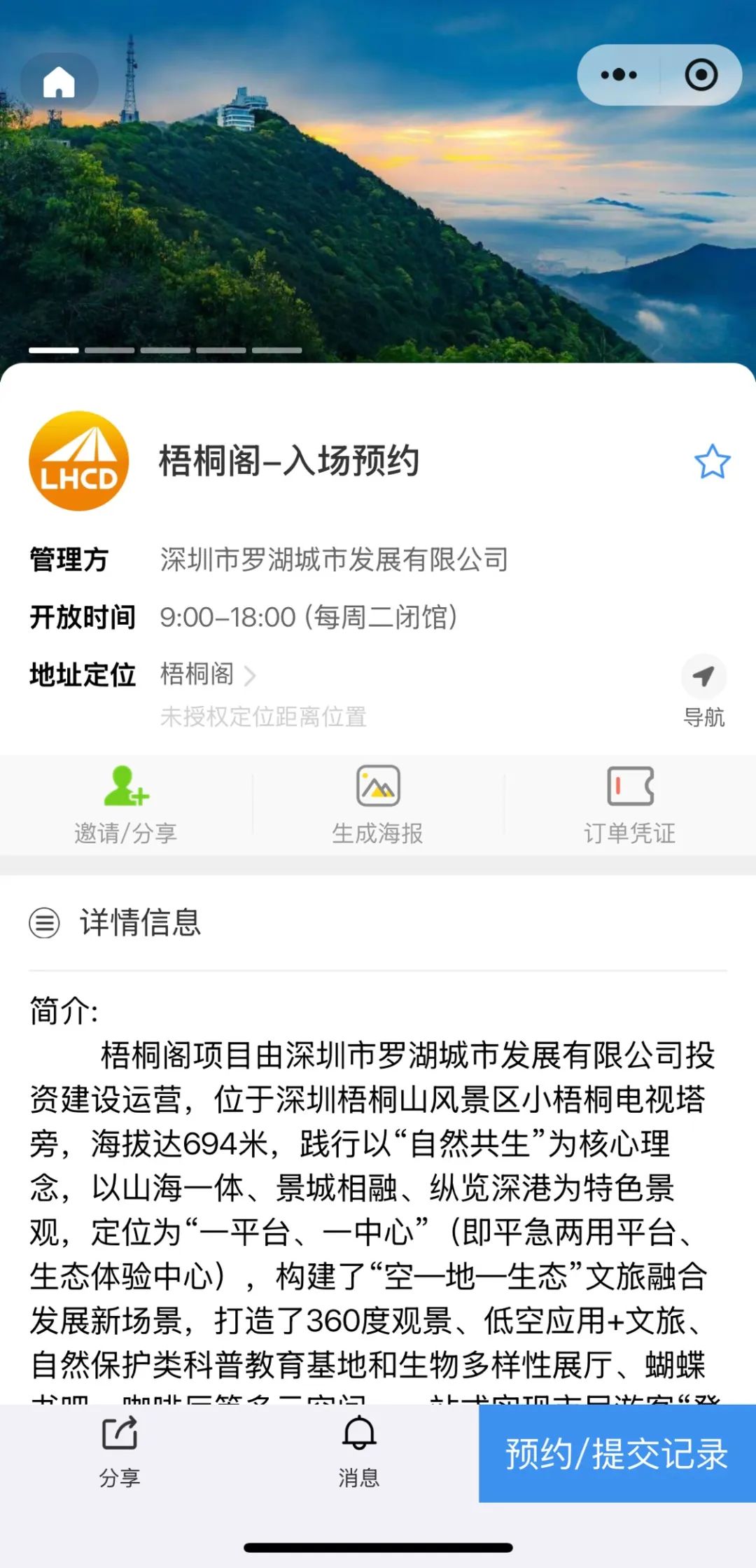Open the 梧桐阁 address location
Image resolution: width=756 pixels, height=1568 pixels.
(x=207, y=674)
